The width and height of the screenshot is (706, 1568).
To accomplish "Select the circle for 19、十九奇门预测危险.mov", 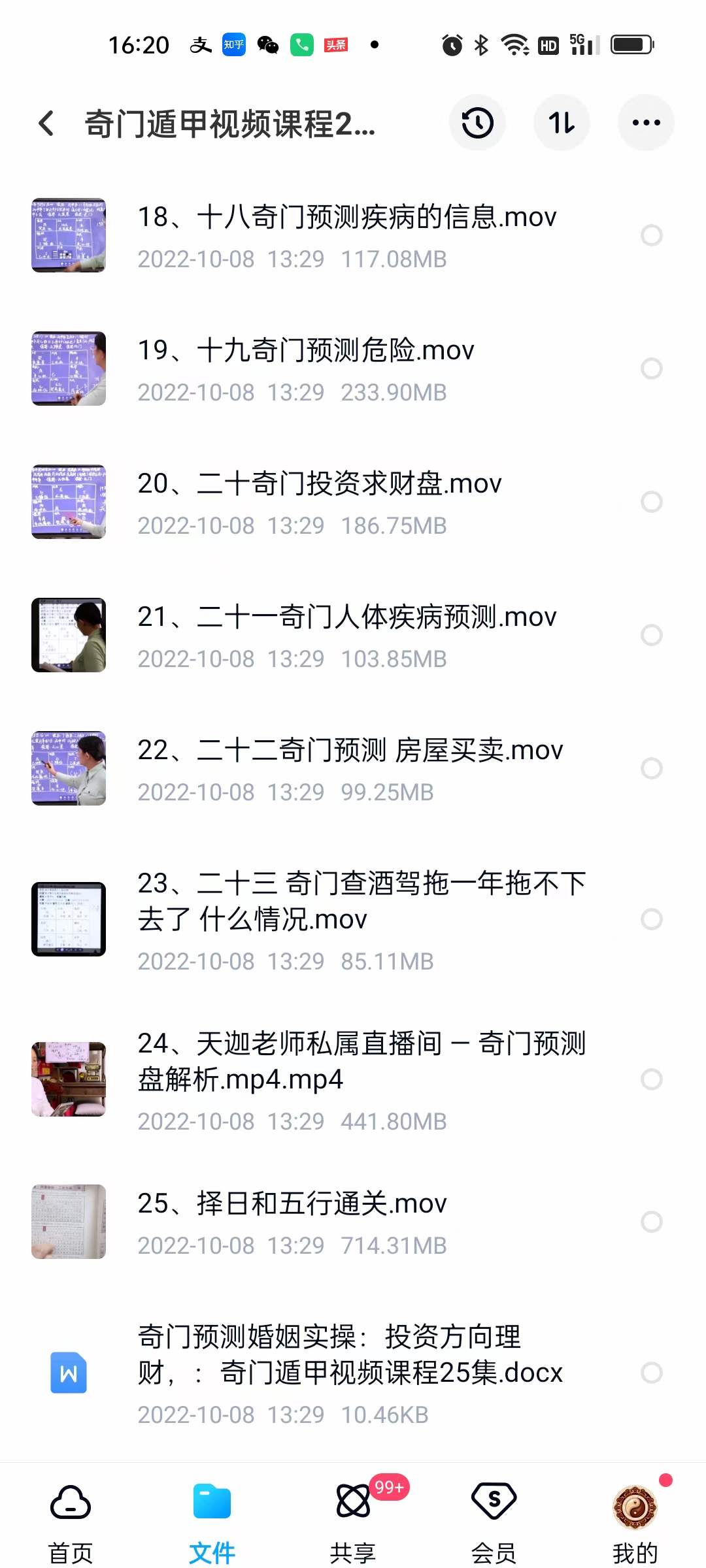I will [651, 368].
